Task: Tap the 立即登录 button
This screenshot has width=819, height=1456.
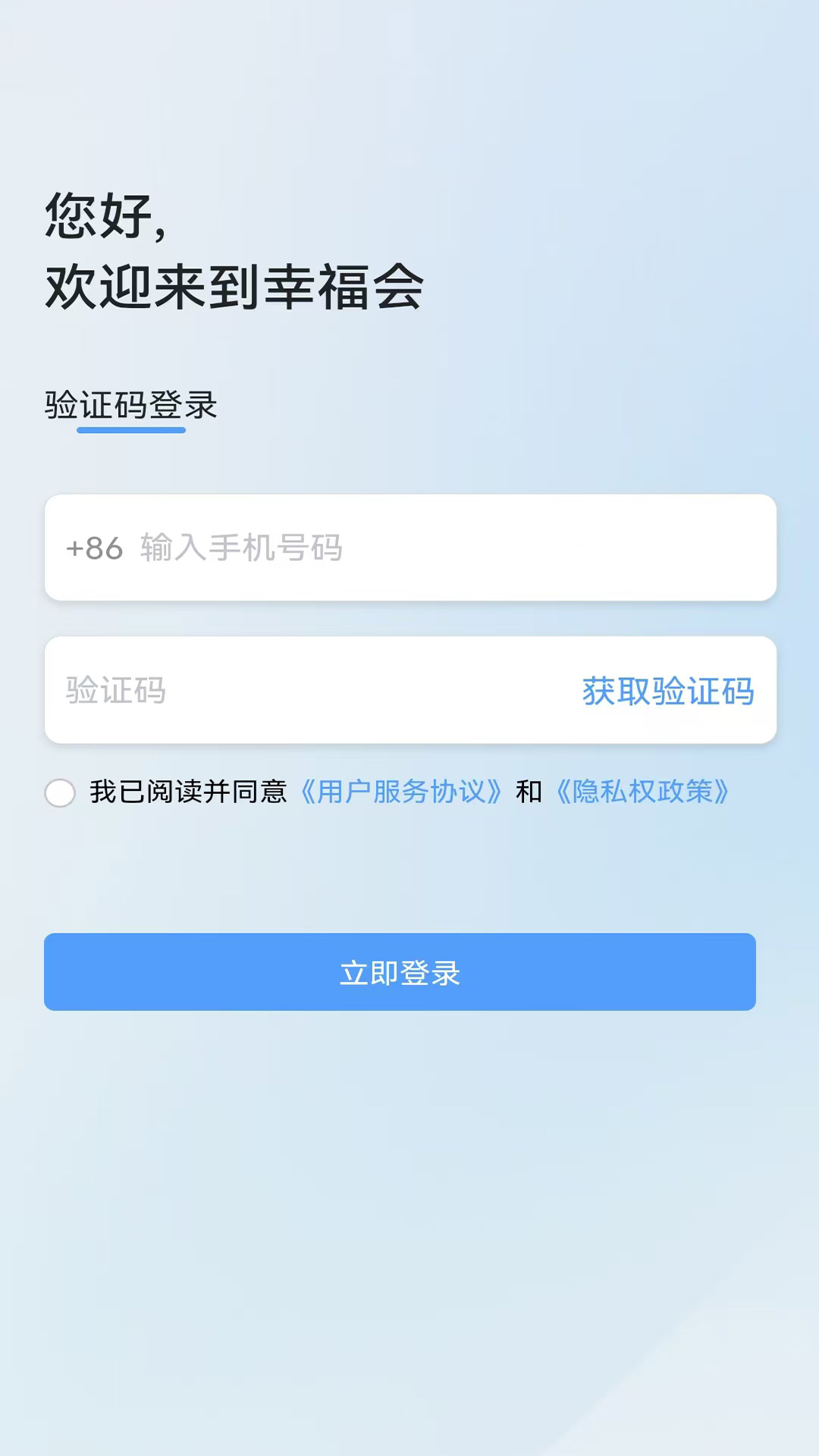Action: [400, 972]
